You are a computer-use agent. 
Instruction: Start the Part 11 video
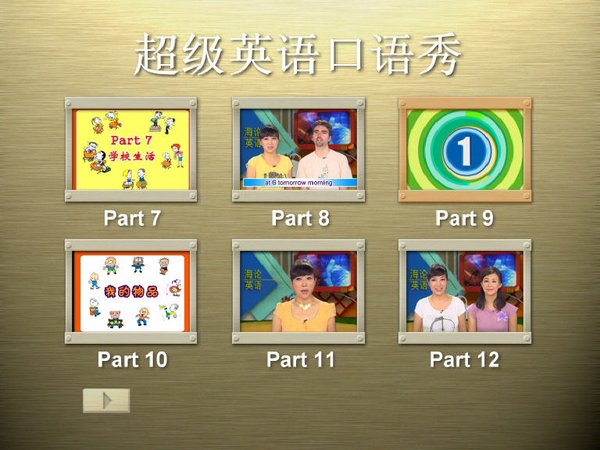point(298,291)
